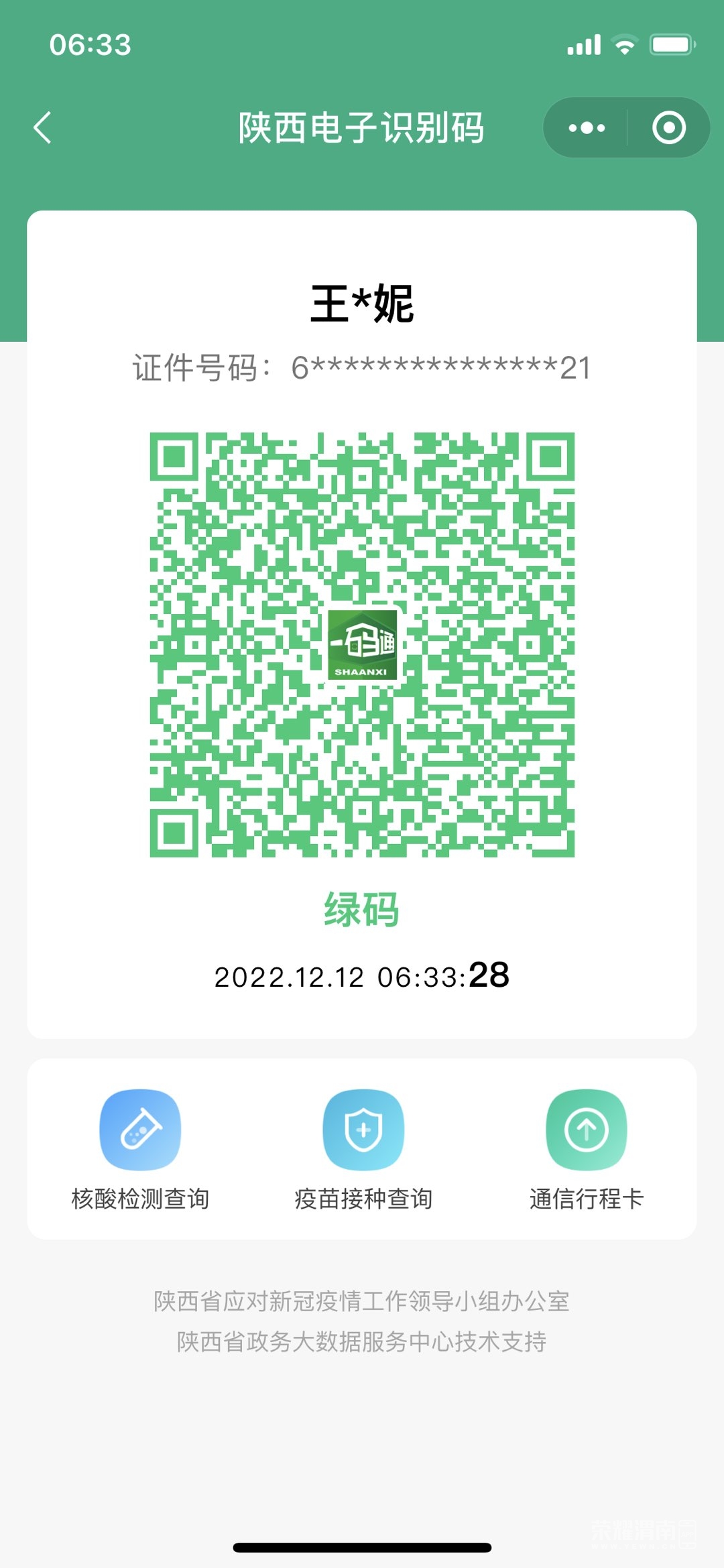The height and width of the screenshot is (1568, 724).
Task: Go back from Shaanxi e-ID code page
Action: click(43, 127)
